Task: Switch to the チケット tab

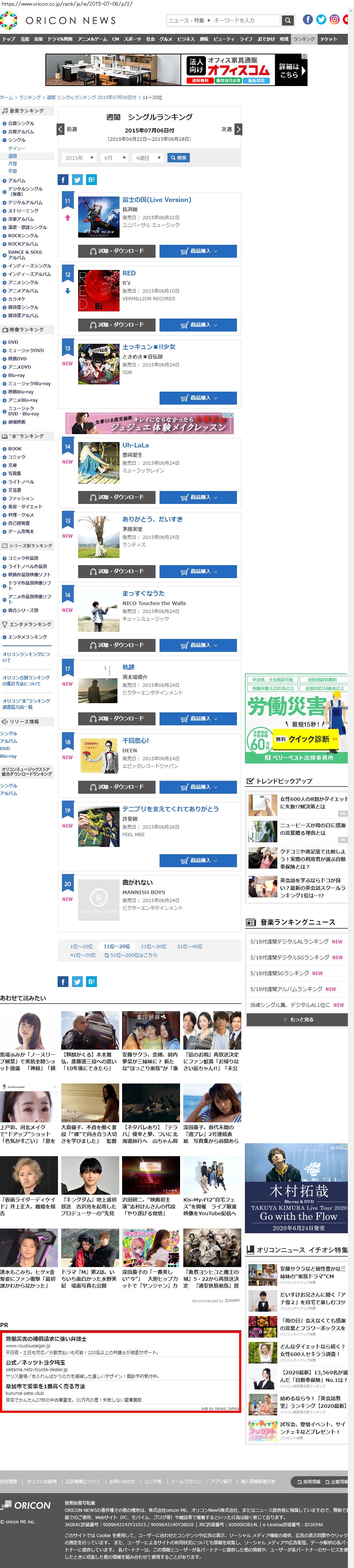Action: point(328,39)
